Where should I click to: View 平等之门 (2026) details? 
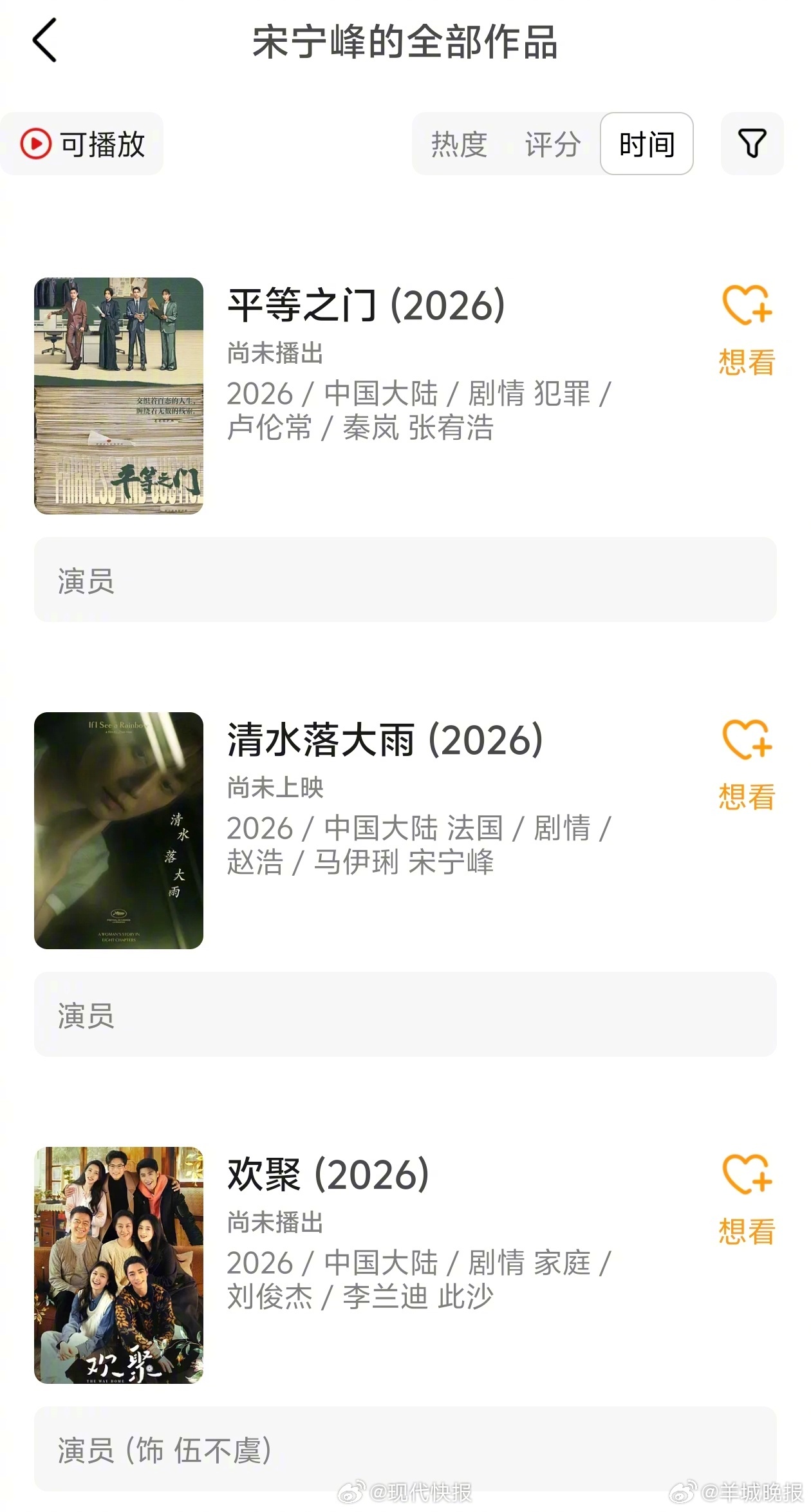click(x=366, y=305)
